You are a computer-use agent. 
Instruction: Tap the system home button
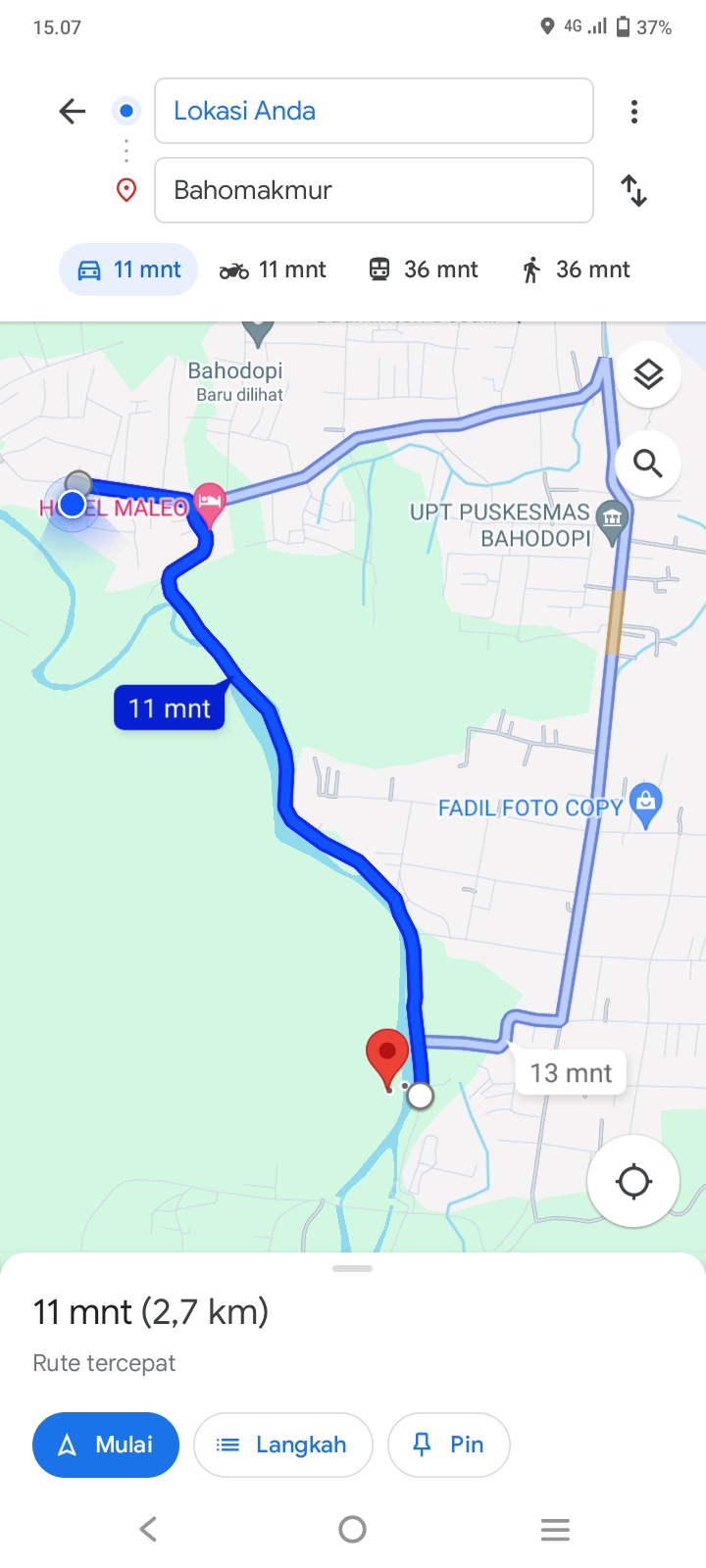(352, 1529)
